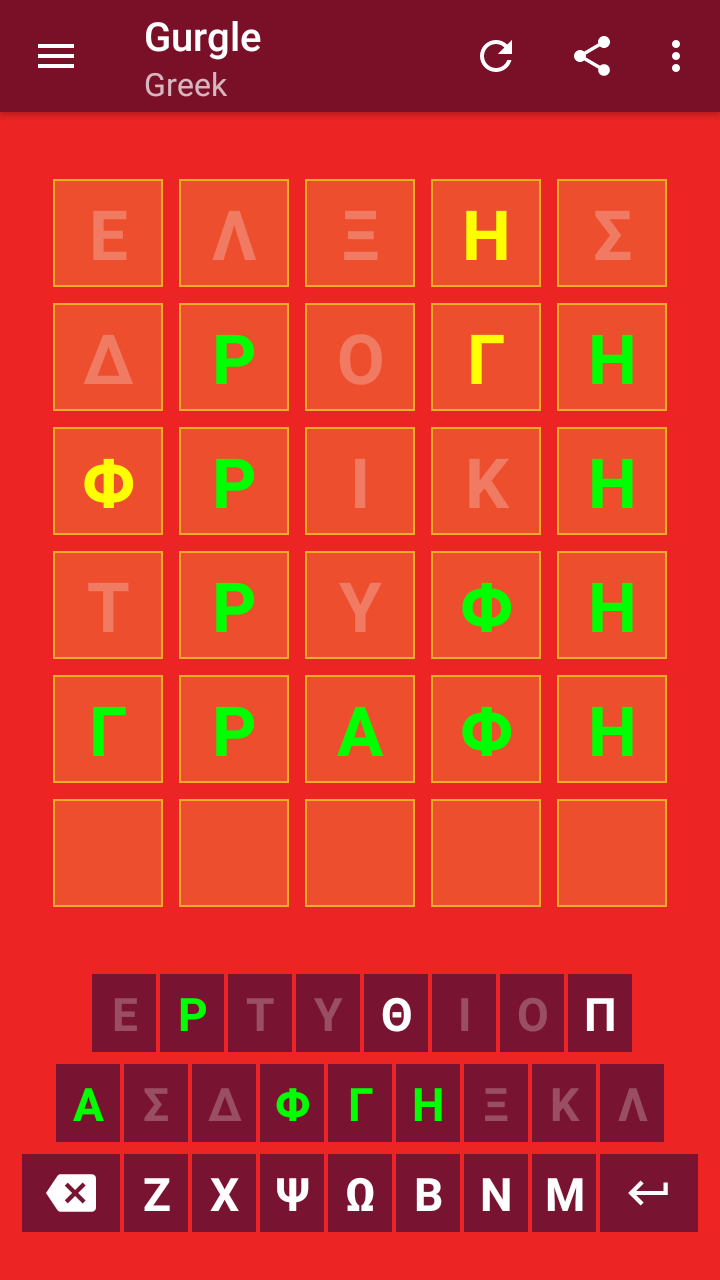Share the Gurgle result
This screenshot has height=1280, width=720.
(592, 57)
